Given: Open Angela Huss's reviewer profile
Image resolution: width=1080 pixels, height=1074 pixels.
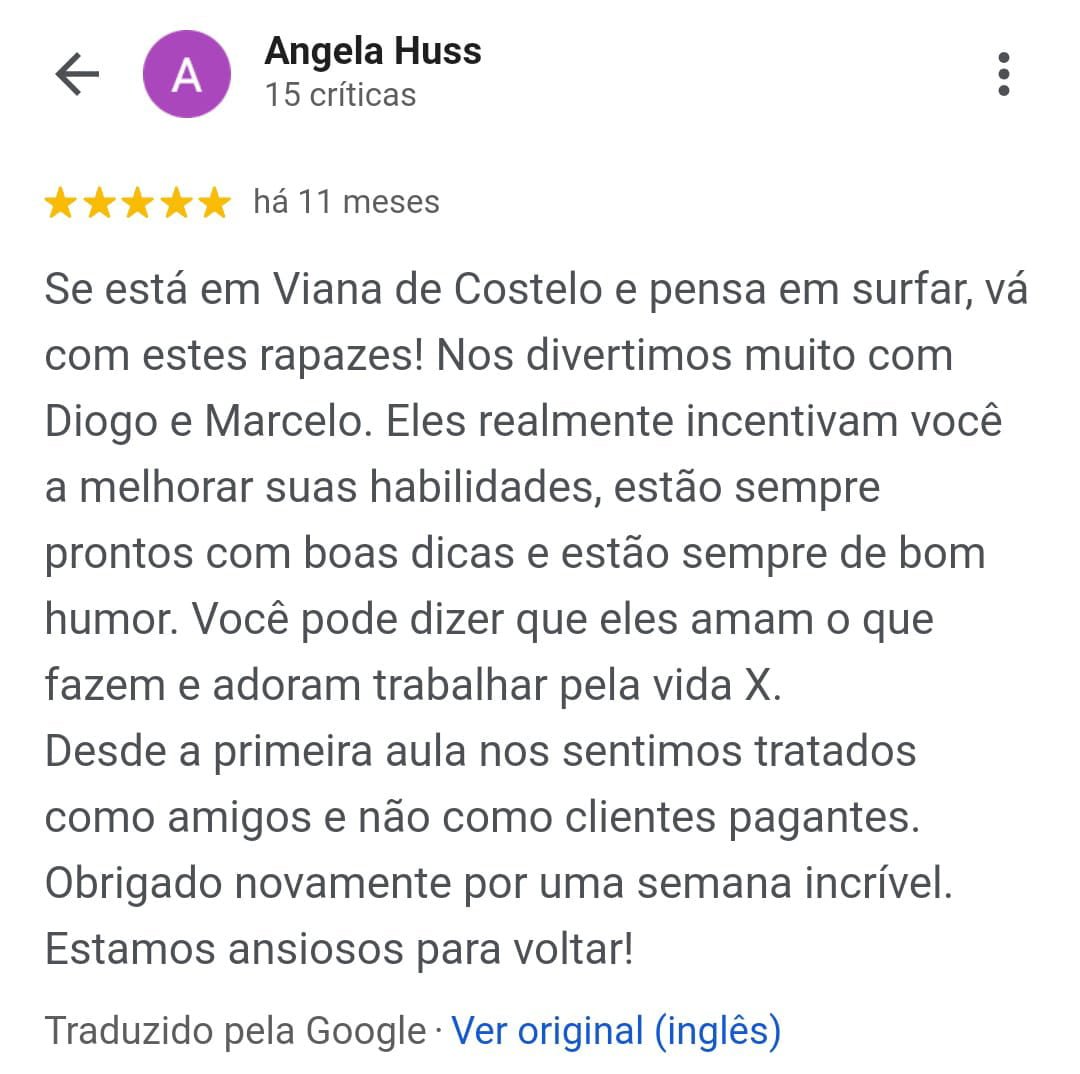Looking at the screenshot, I should pos(372,52).
